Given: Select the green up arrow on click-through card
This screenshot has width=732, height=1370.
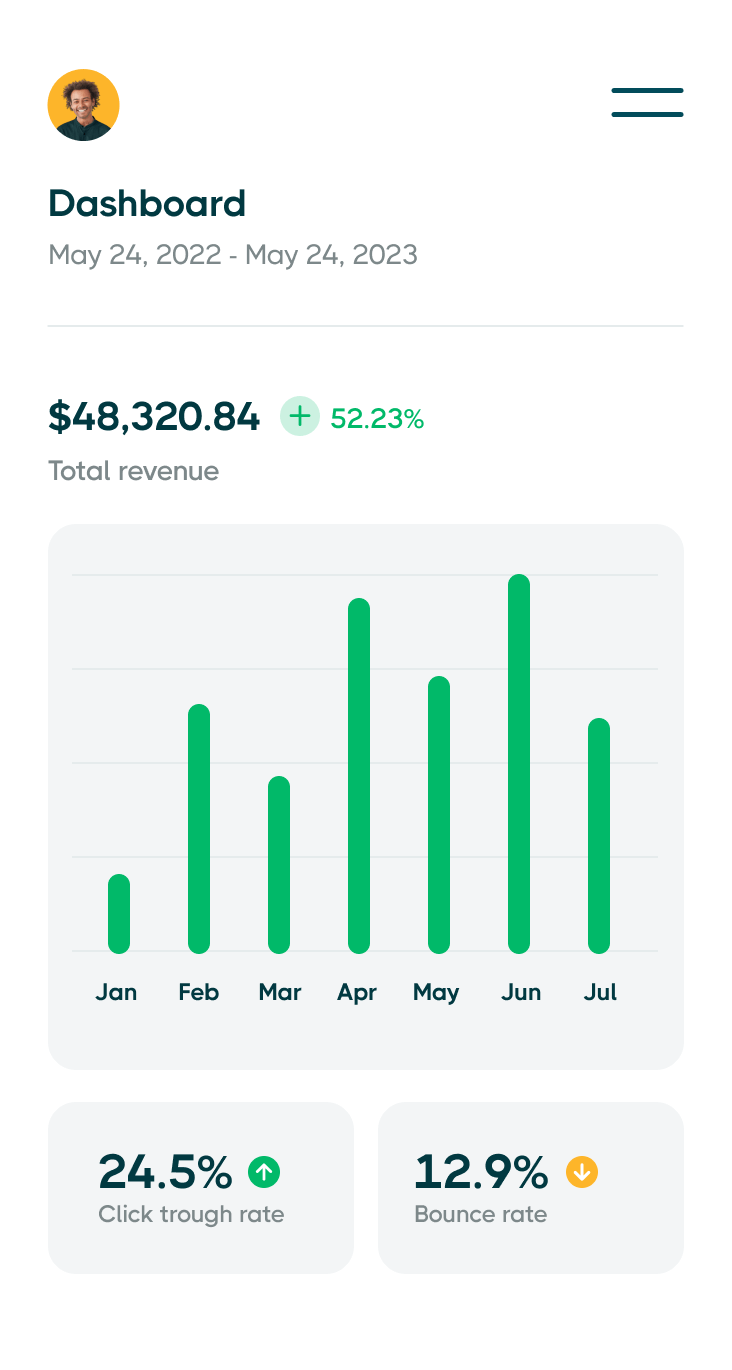Looking at the screenshot, I should click(264, 1171).
